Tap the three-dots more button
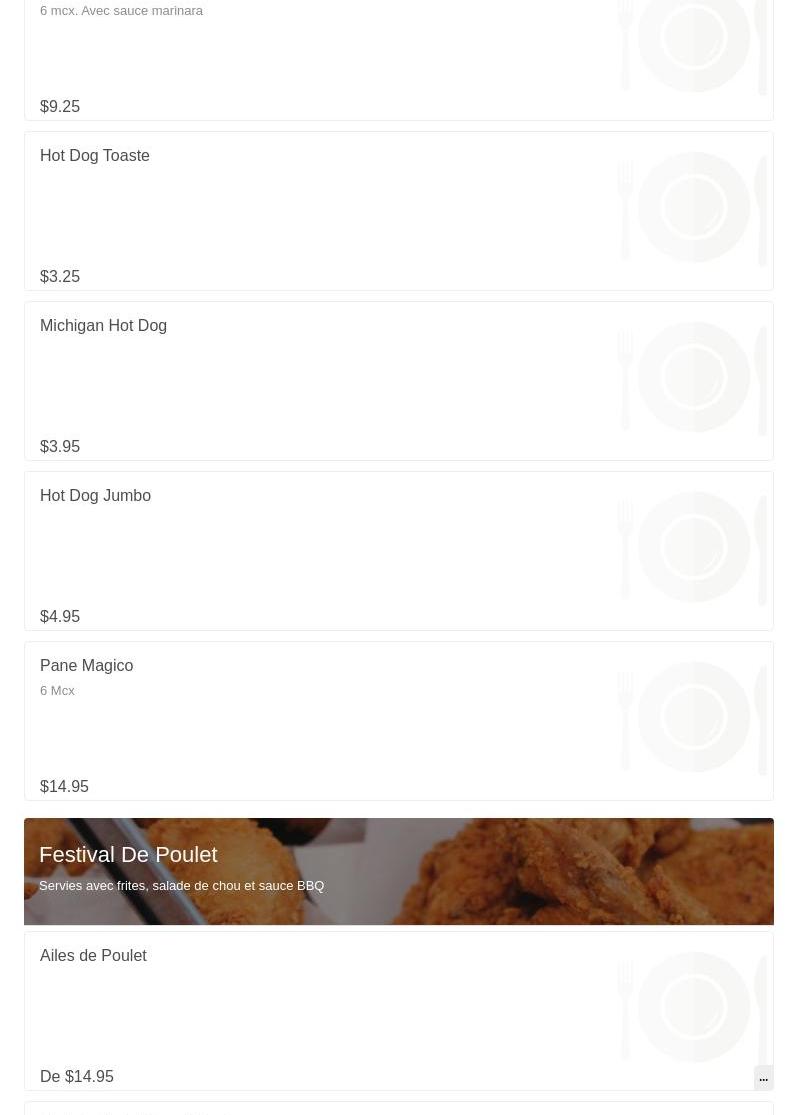This screenshot has width=785, height=1115. pos(763,1077)
